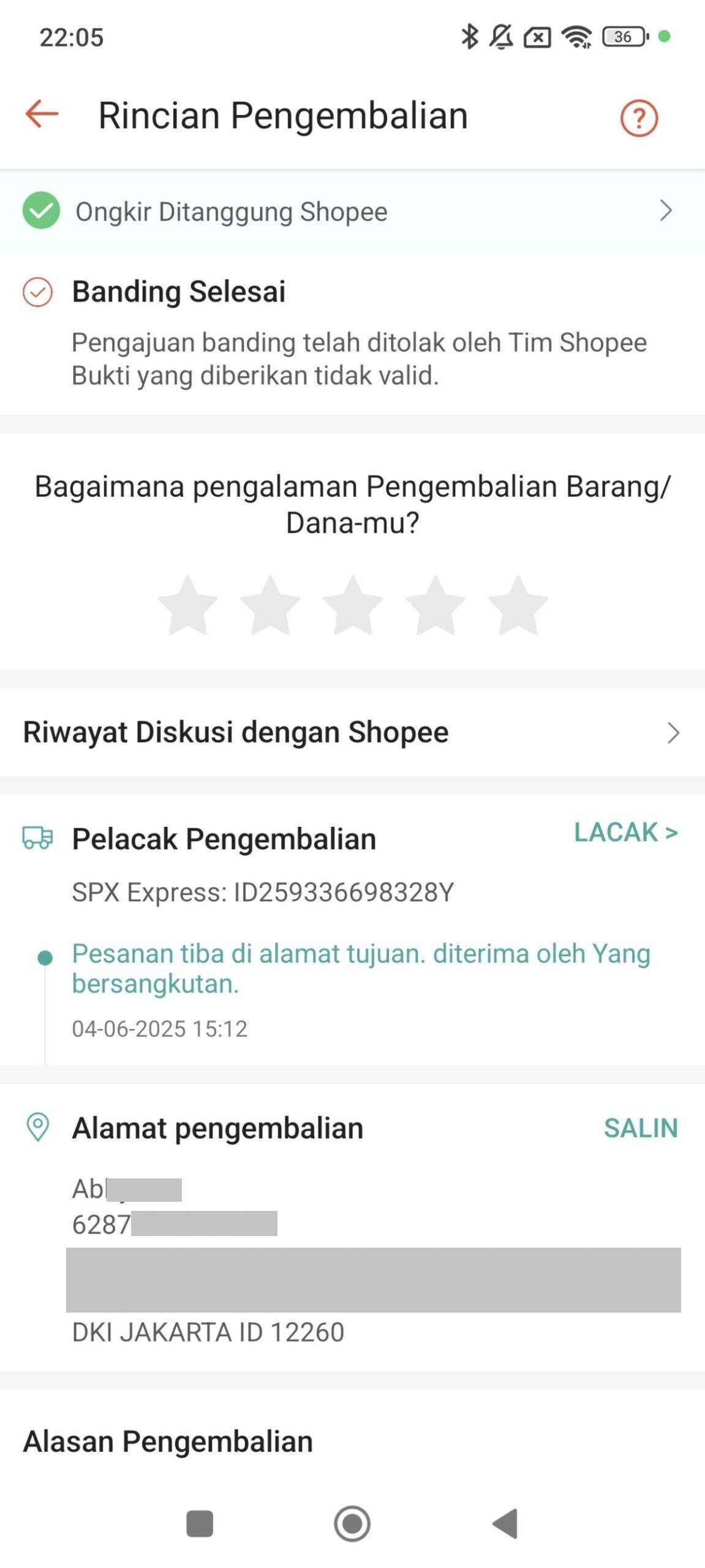Screen dimensions: 705x1568
Task: Tap the system home button
Action: coord(352,1523)
